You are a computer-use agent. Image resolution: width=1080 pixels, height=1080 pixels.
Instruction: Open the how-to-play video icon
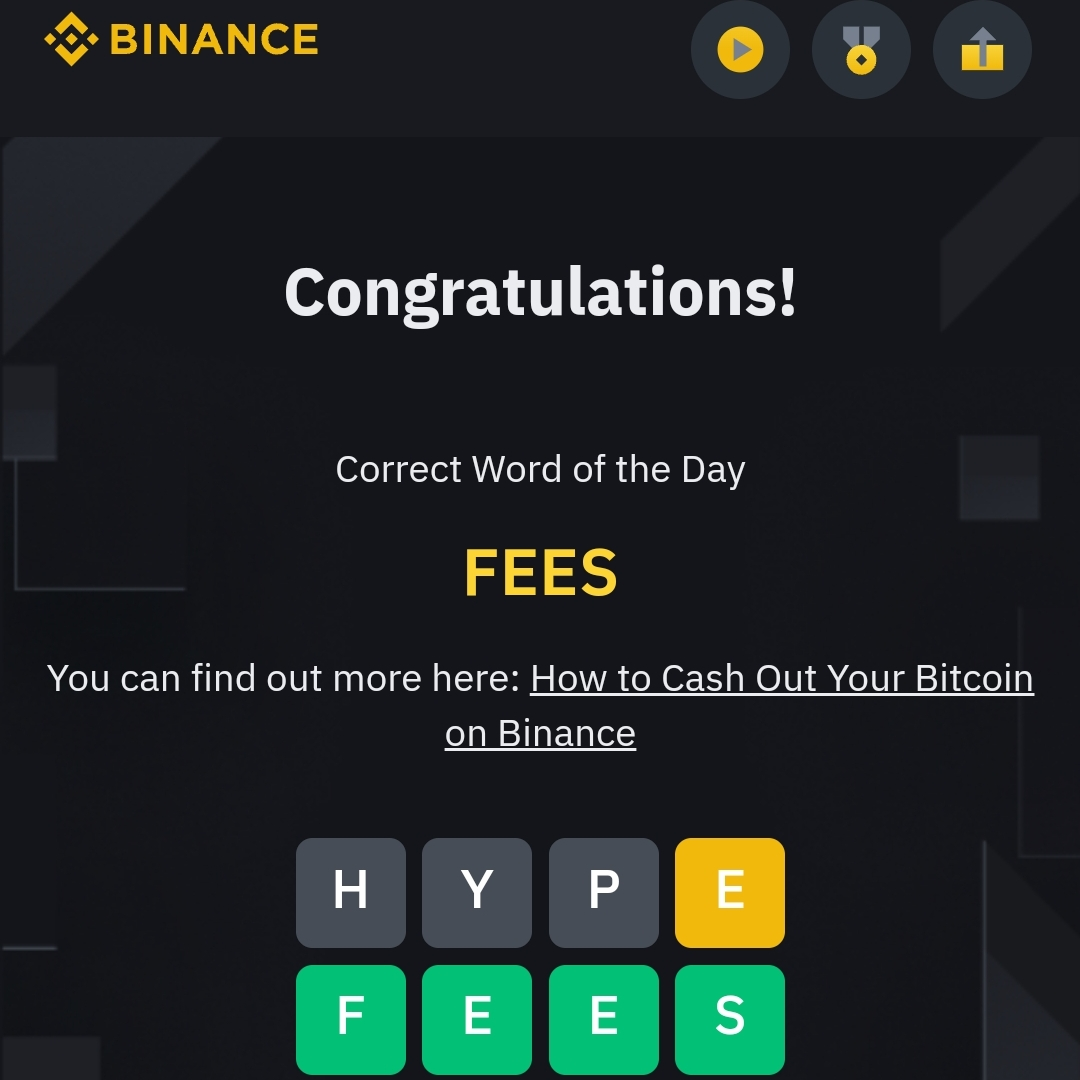click(x=740, y=49)
